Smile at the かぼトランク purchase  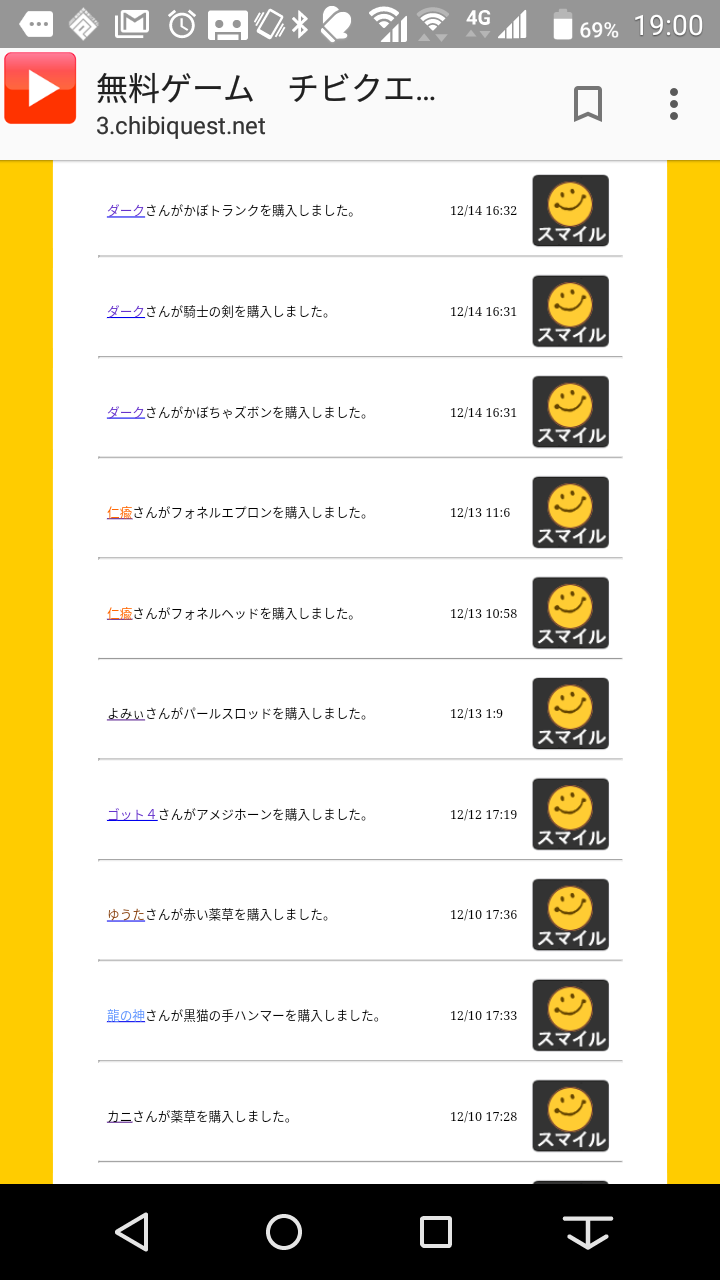click(x=570, y=211)
